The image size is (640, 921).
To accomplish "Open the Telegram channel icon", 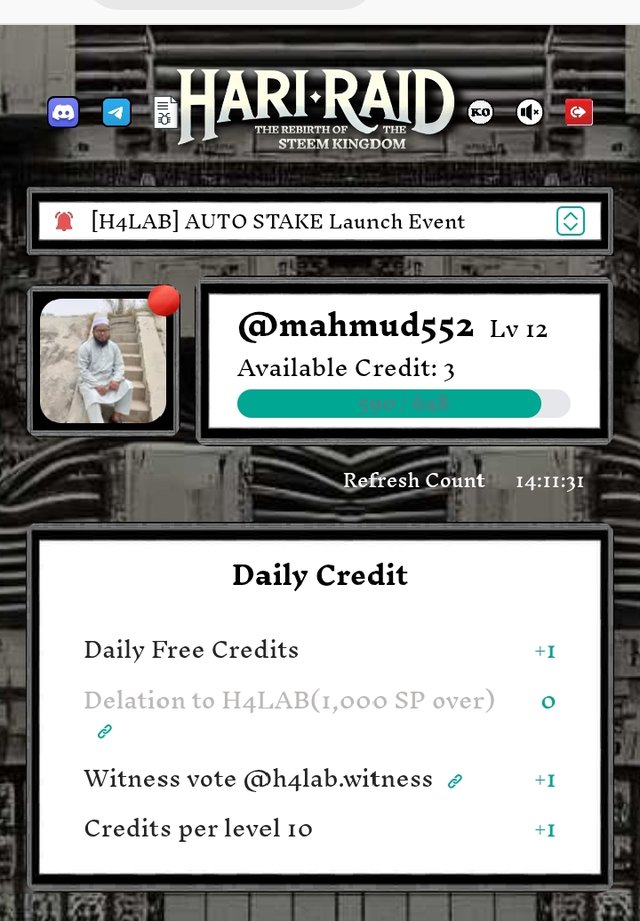I will tap(117, 112).
